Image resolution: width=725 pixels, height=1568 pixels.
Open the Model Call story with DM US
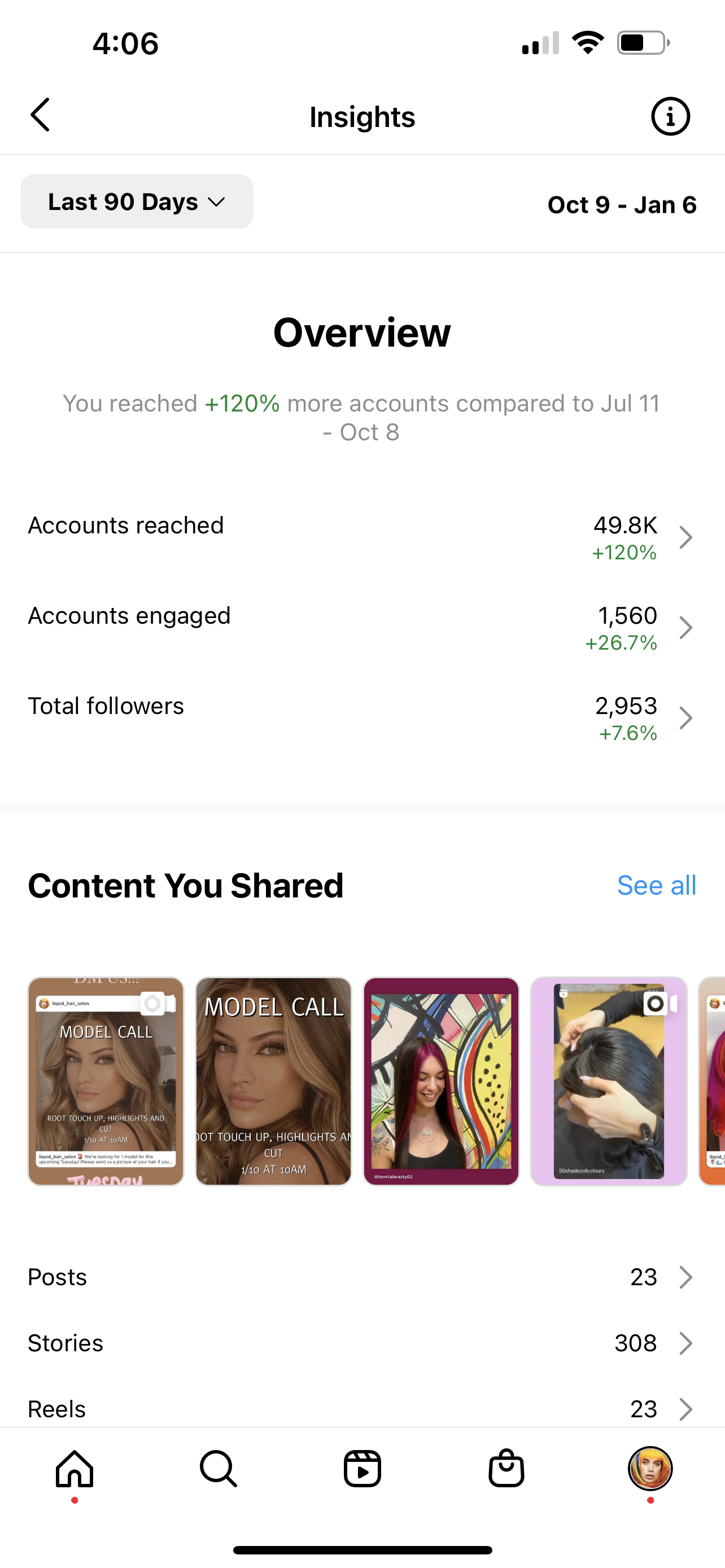pyautogui.click(x=106, y=1081)
